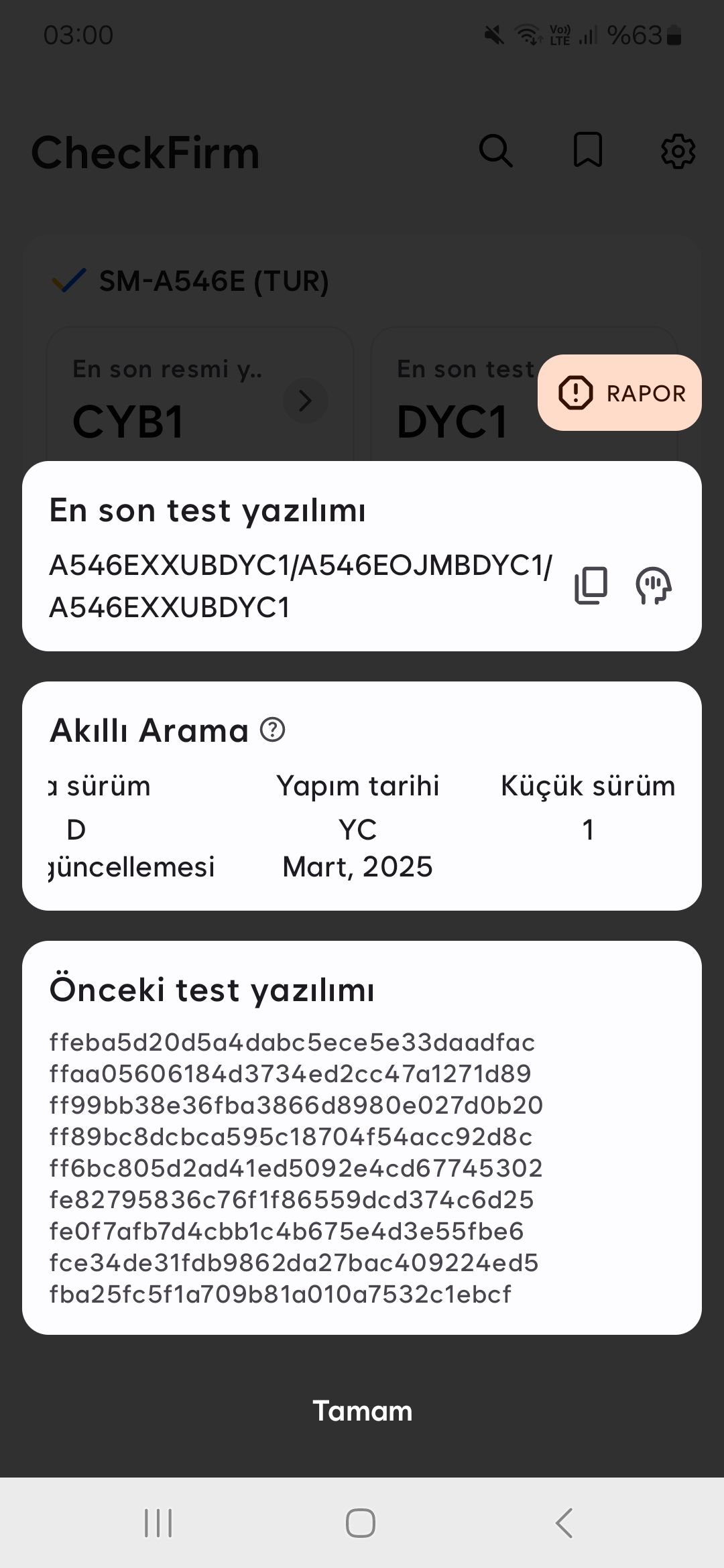
Task: Tap the RAPOR button
Action: (x=617, y=392)
